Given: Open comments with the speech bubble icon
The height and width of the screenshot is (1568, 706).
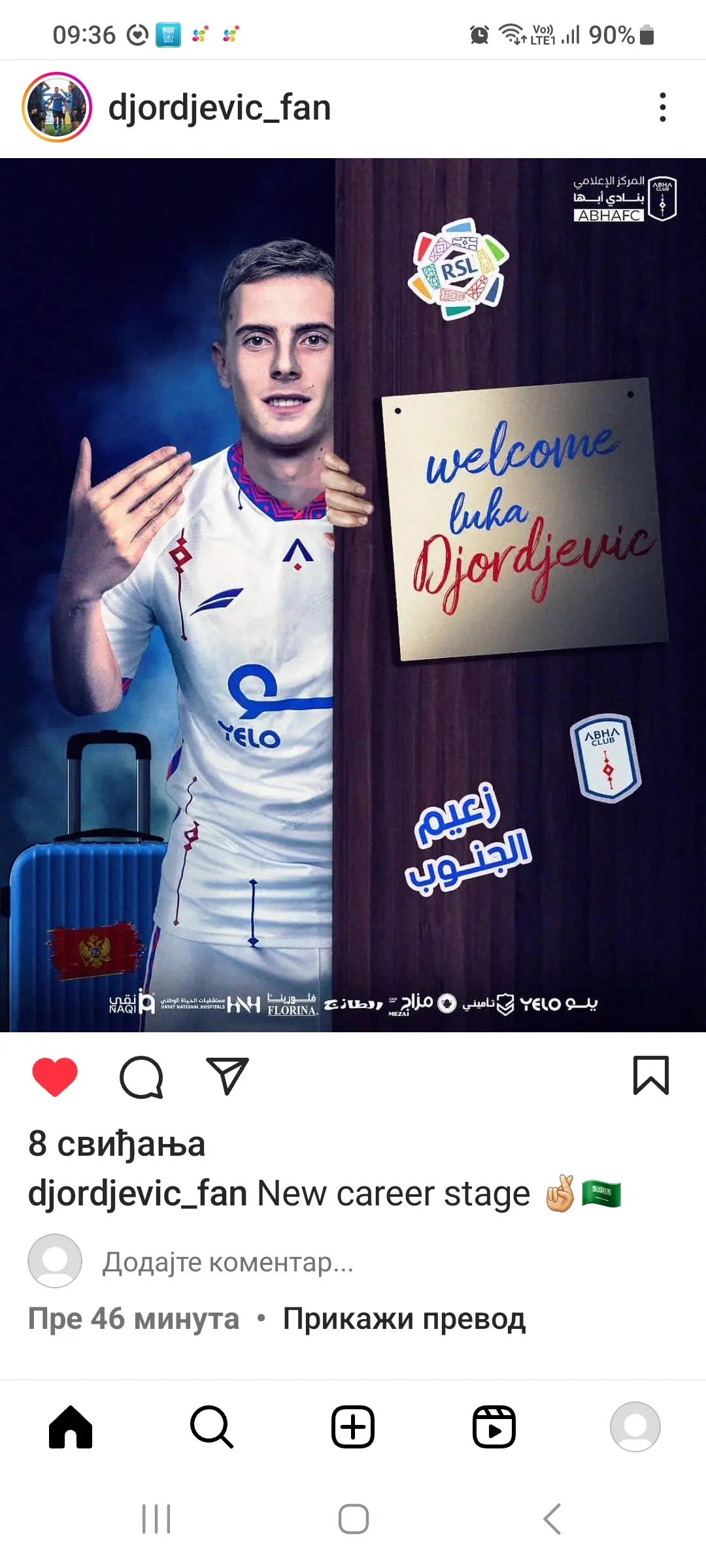Looking at the screenshot, I should [141, 1076].
